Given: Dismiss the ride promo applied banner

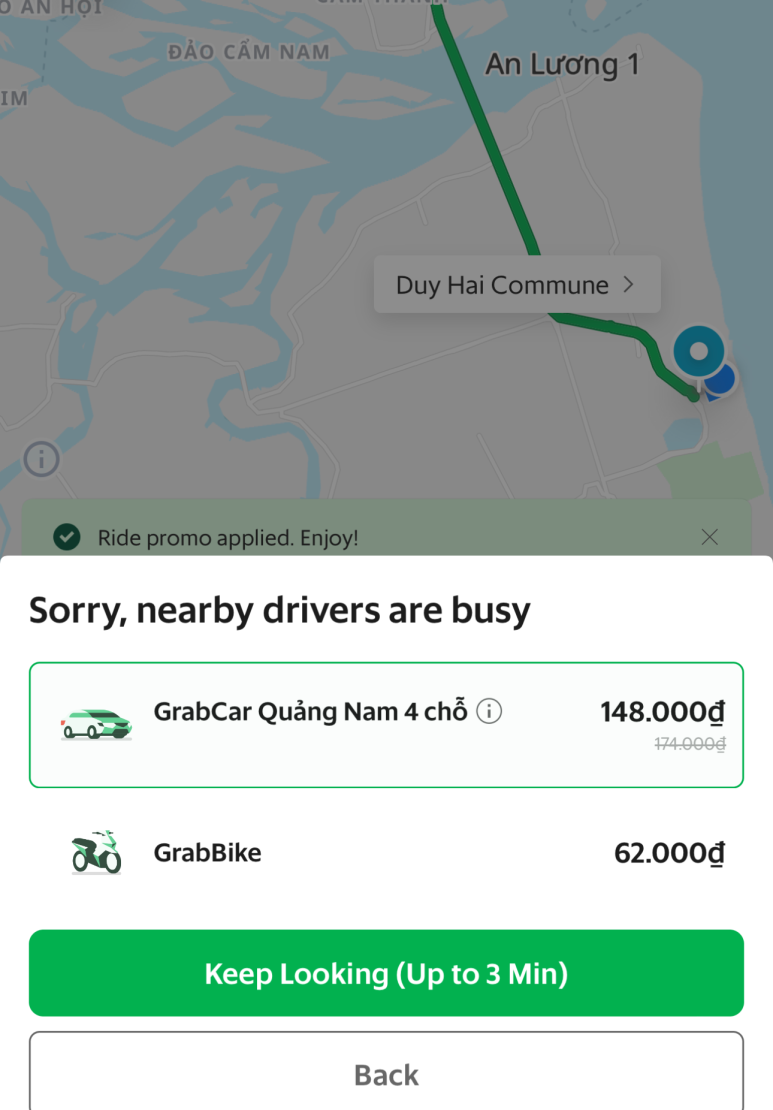Looking at the screenshot, I should [710, 537].
